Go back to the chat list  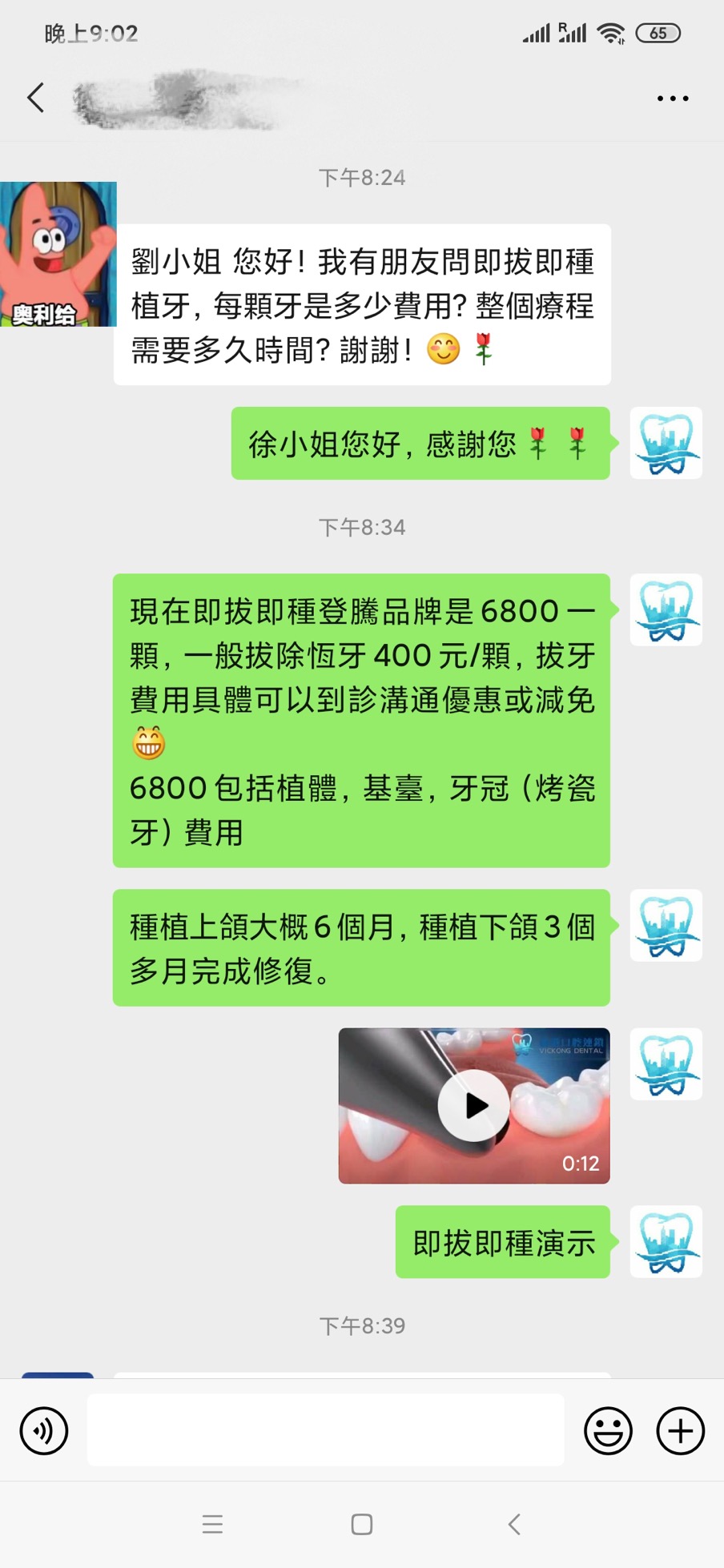click(35, 98)
